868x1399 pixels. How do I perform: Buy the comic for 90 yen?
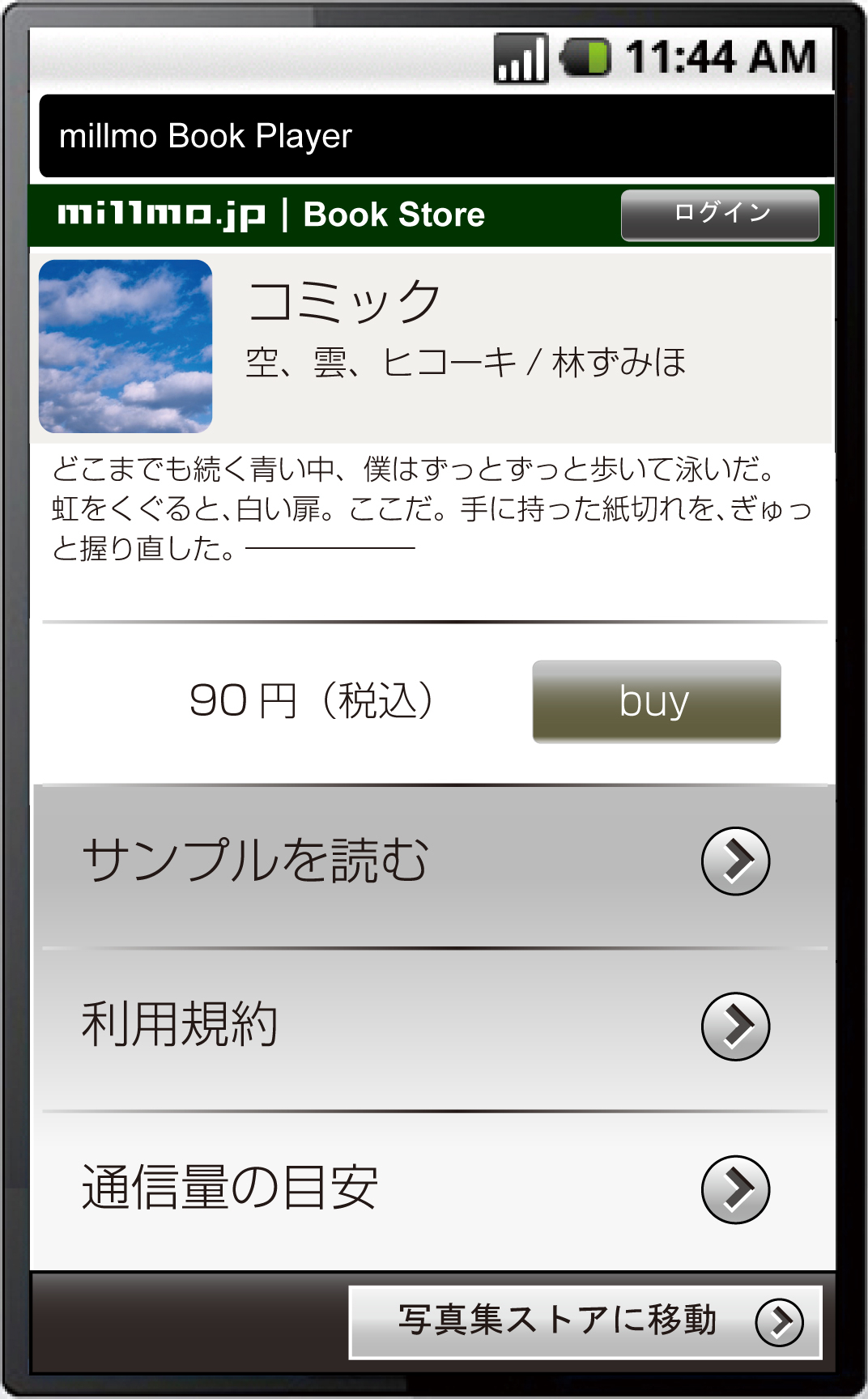pos(656,701)
